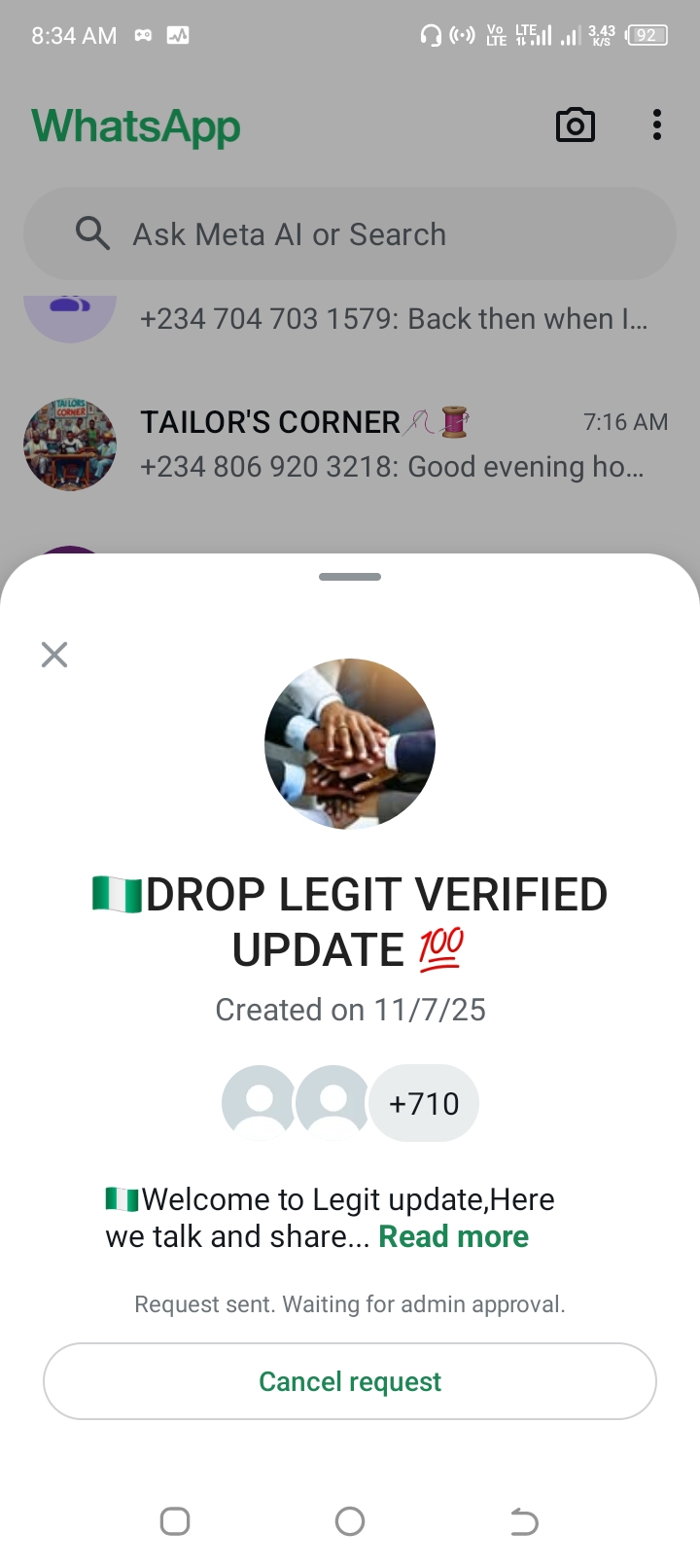Go to the system home screen
Screen dimensions: 700x1568
coord(350,1521)
